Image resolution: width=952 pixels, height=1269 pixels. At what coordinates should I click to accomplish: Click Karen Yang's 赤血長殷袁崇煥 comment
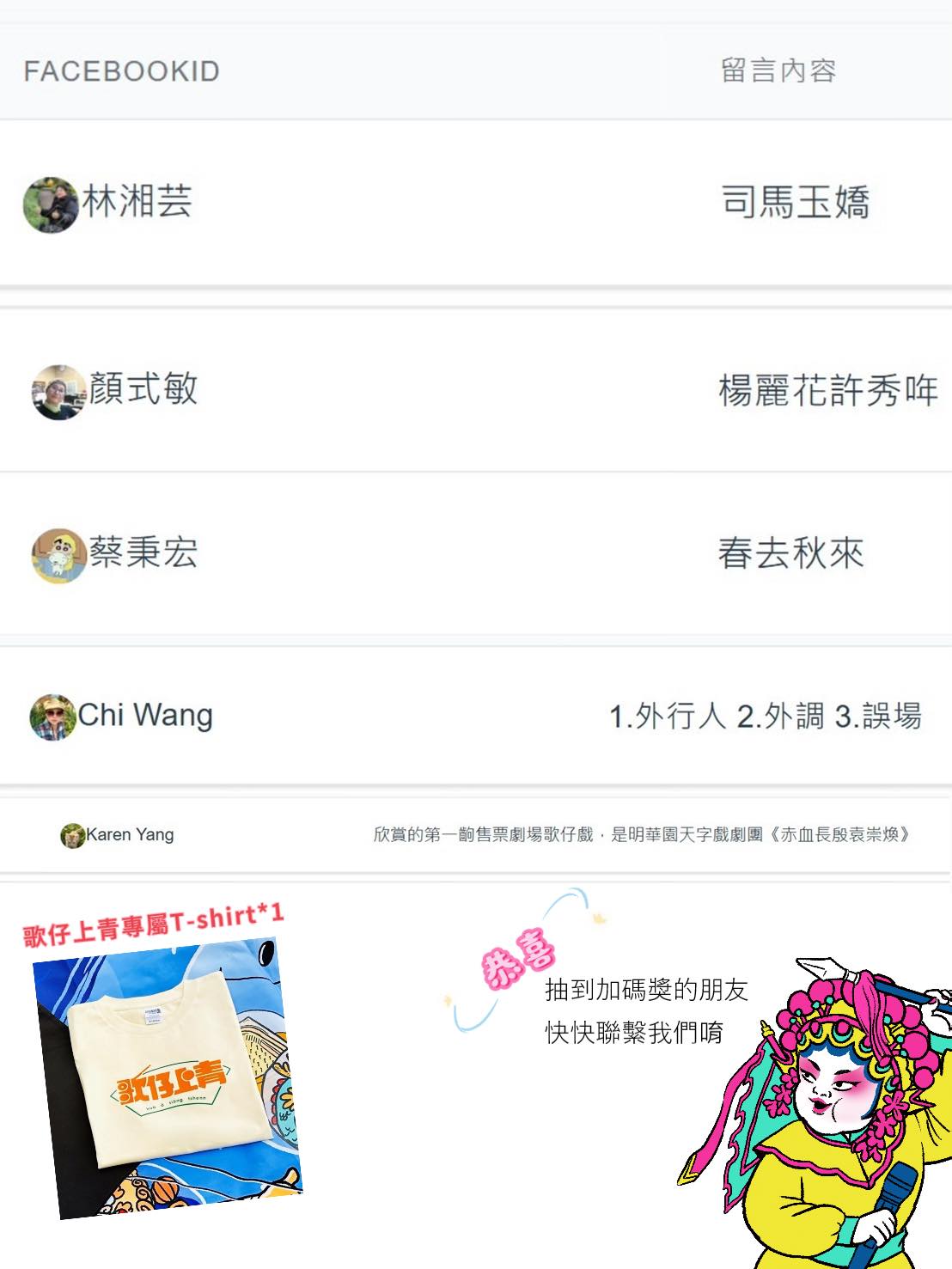[x=646, y=834]
